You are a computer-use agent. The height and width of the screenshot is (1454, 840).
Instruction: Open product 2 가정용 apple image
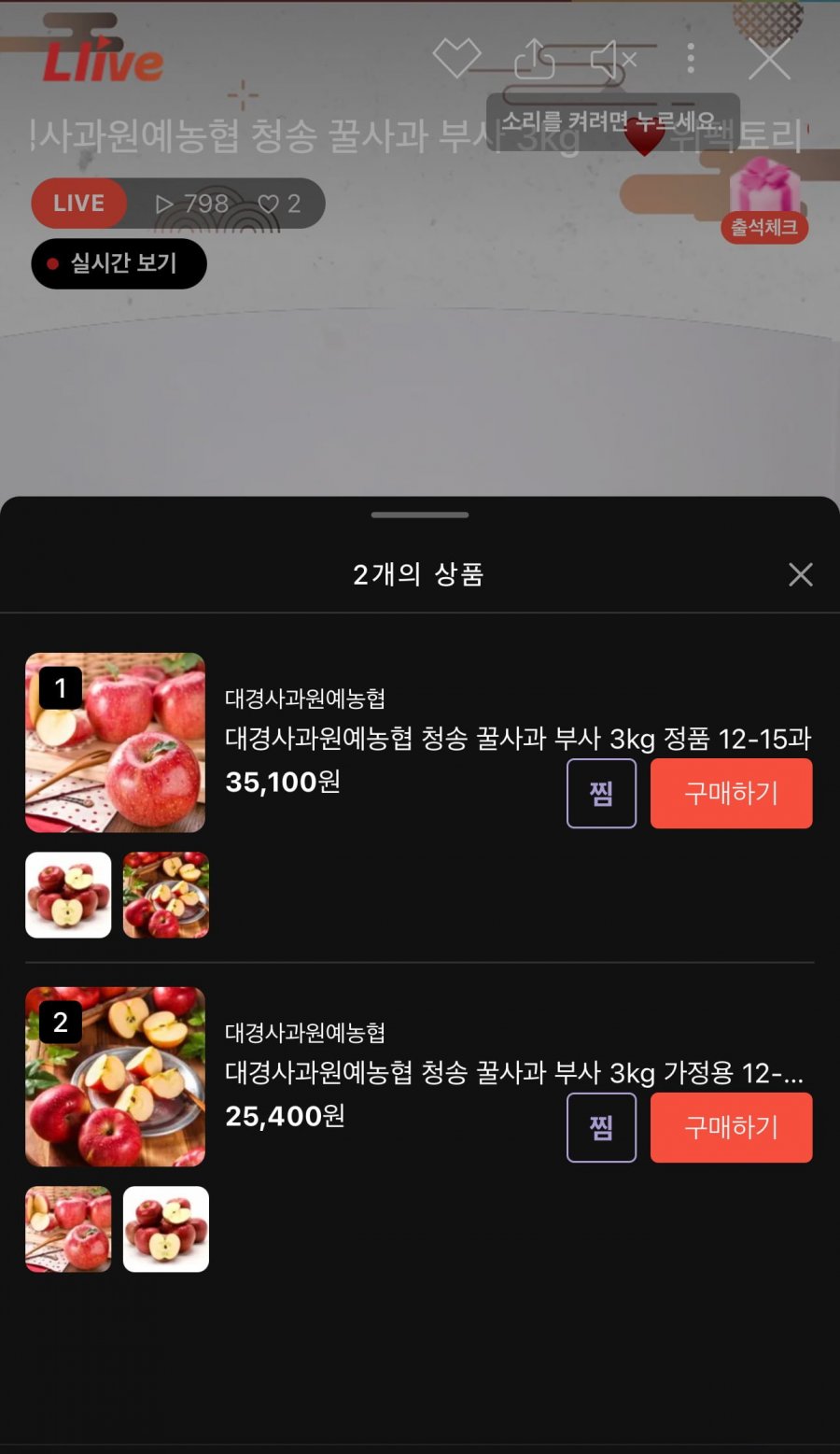[x=115, y=1077]
